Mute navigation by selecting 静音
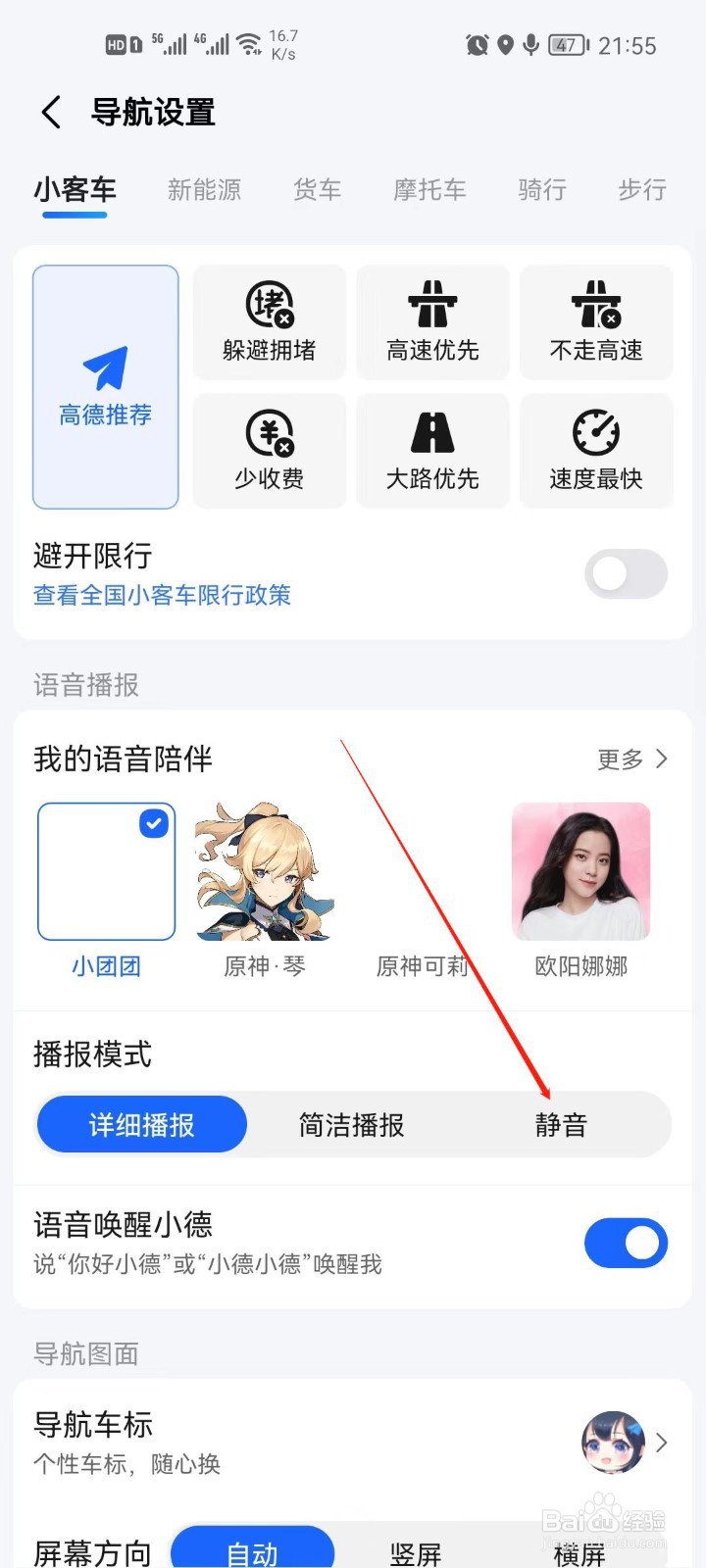This screenshot has width=706, height=1568. [x=560, y=1124]
